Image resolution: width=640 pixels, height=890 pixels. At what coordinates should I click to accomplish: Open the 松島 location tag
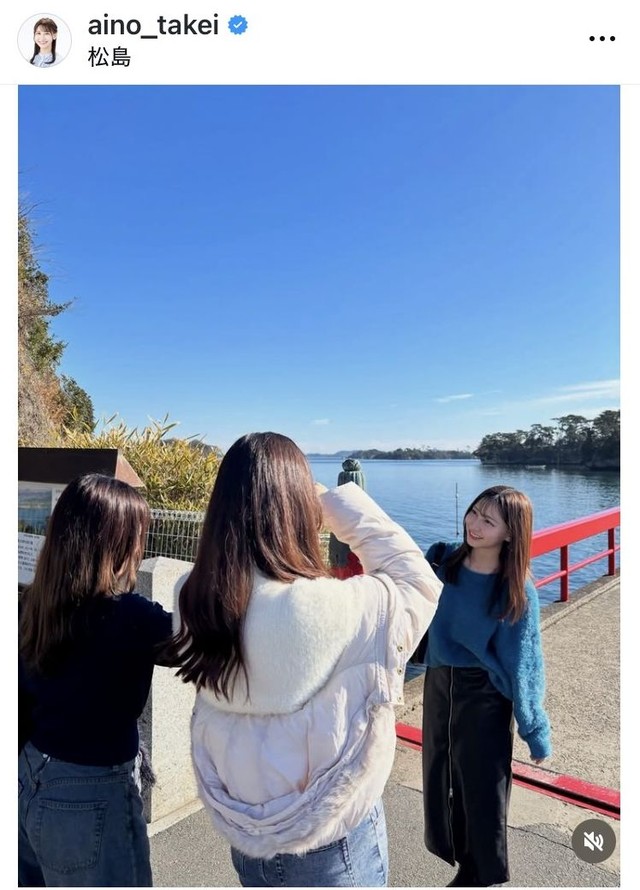pos(109,57)
